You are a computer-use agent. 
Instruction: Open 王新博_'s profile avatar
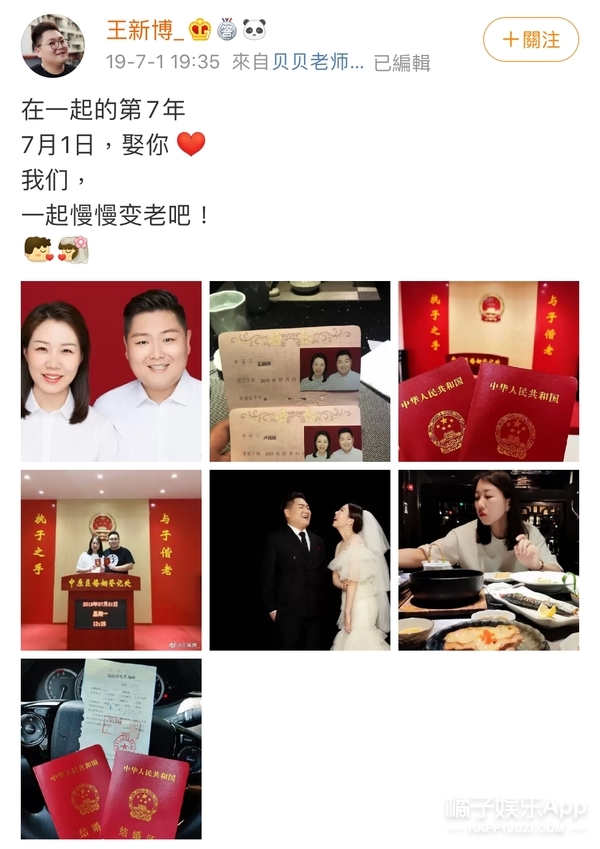click(52, 46)
